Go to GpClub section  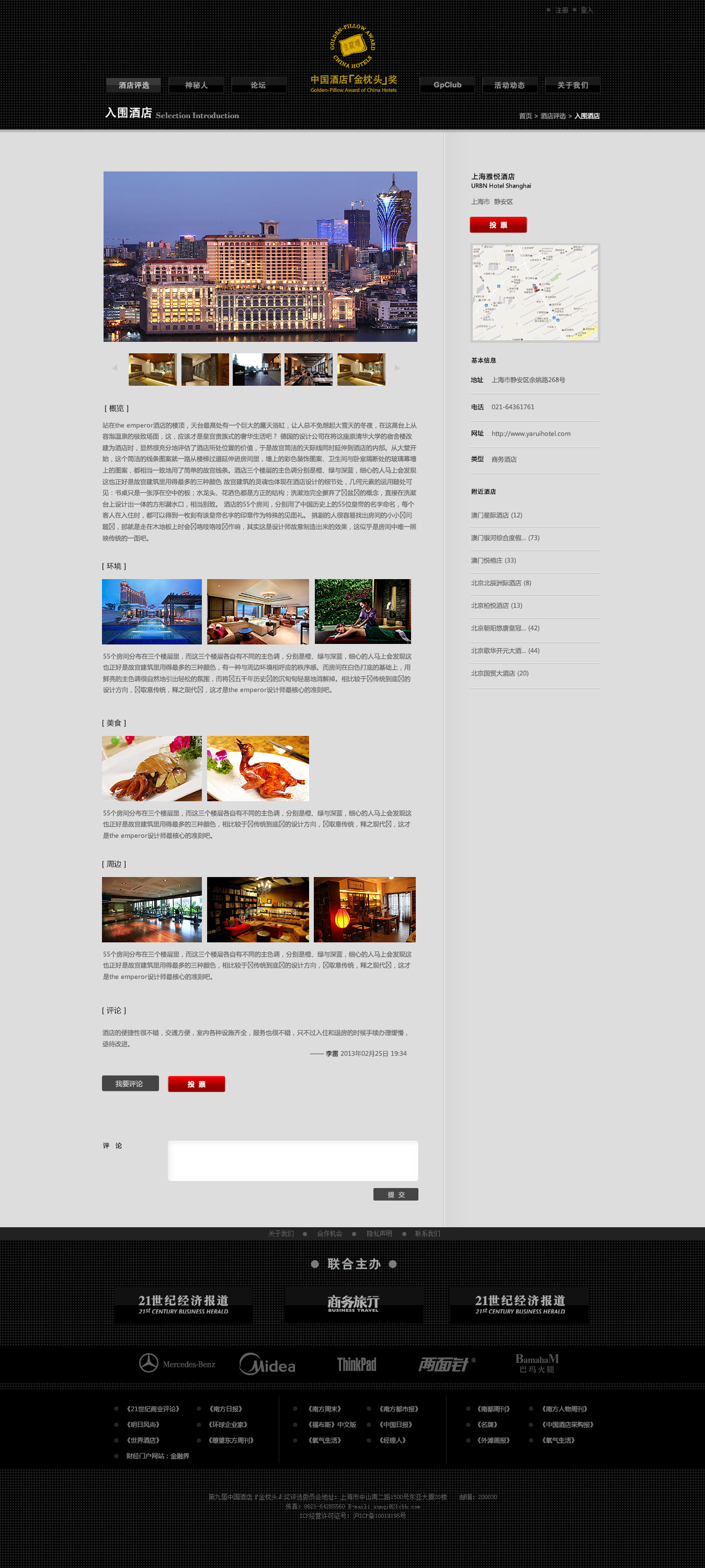447,85
